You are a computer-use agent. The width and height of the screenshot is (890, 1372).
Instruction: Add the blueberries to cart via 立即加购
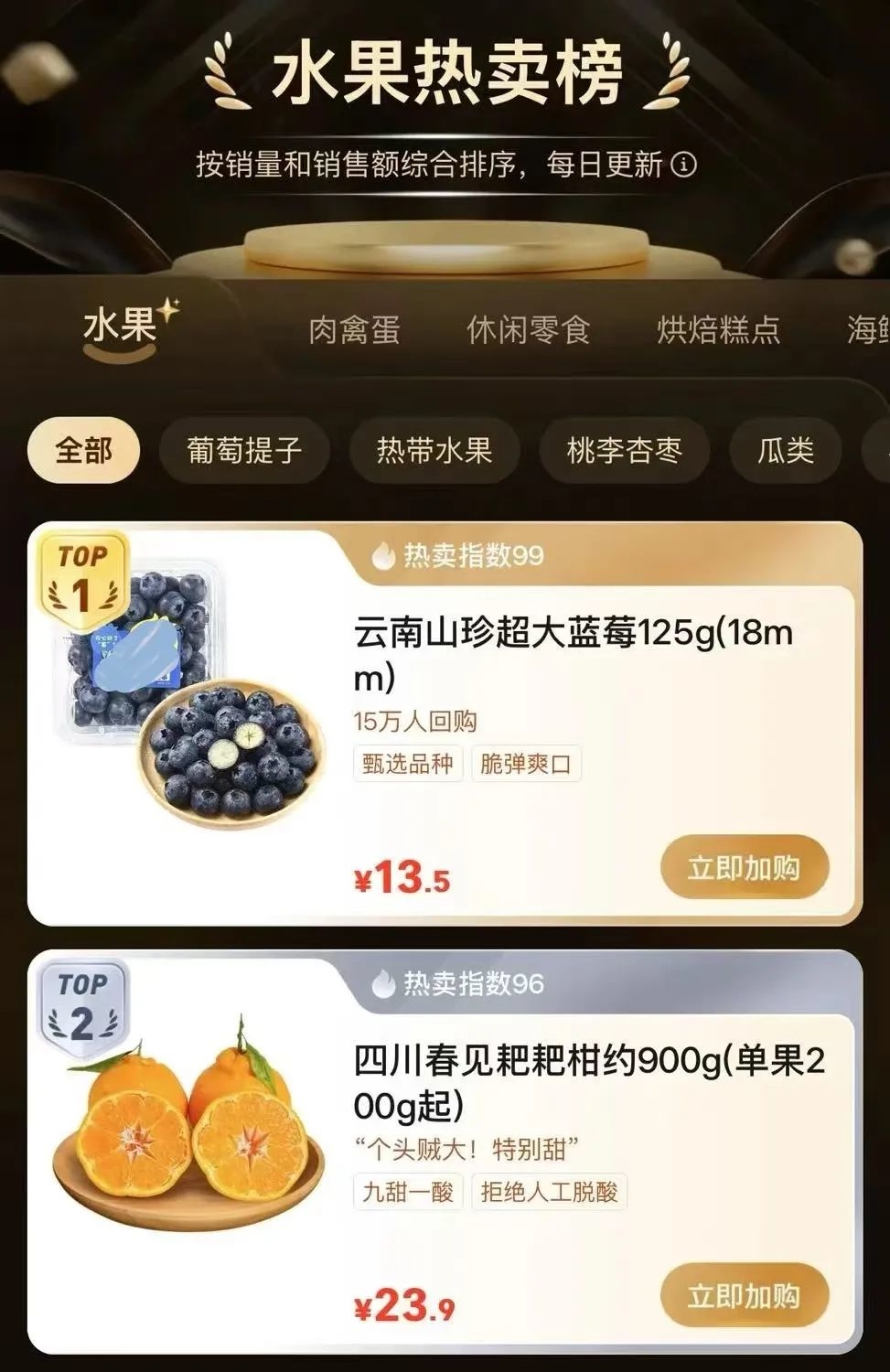pyautogui.click(x=745, y=867)
